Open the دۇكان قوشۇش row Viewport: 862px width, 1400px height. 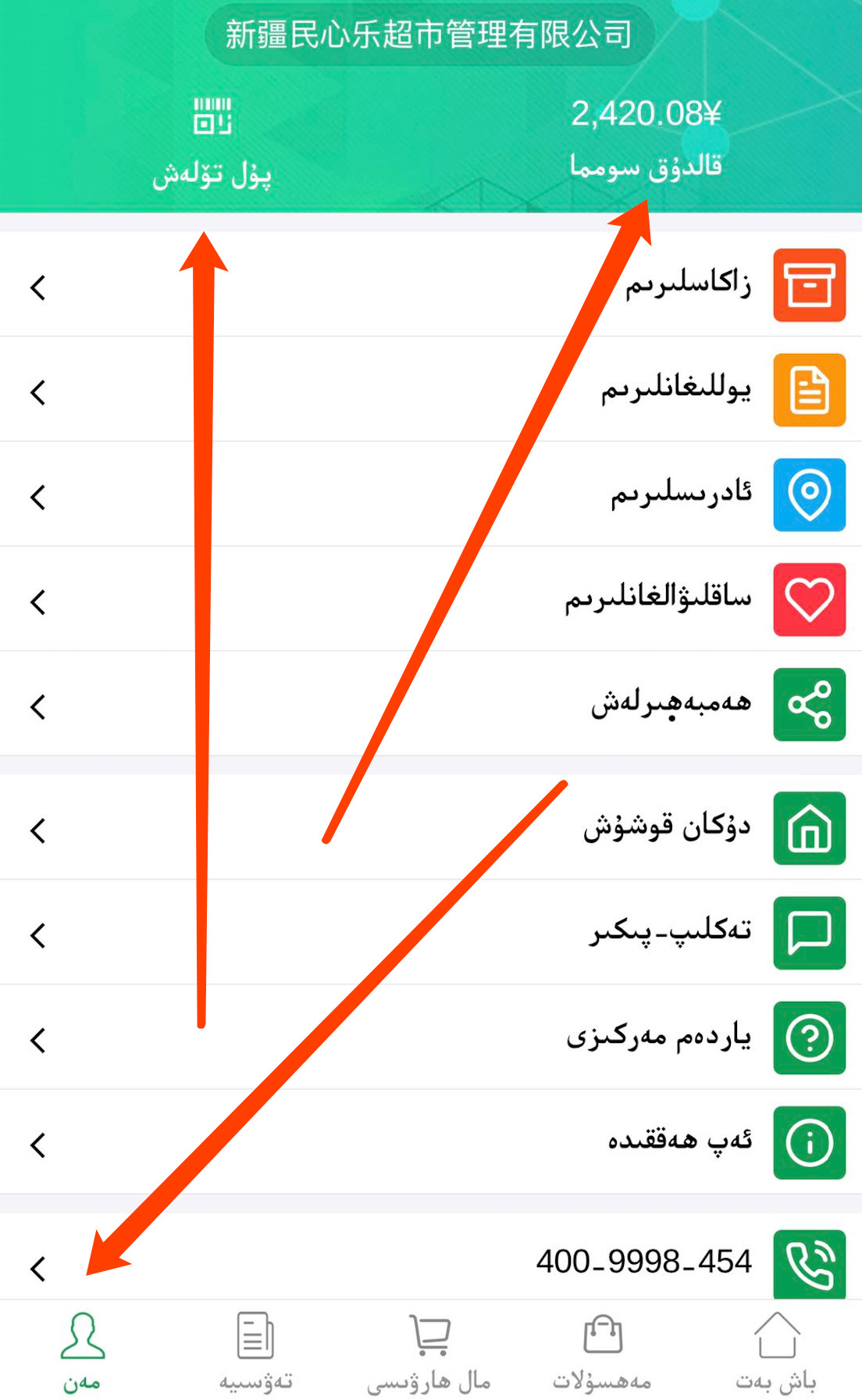(431, 828)
